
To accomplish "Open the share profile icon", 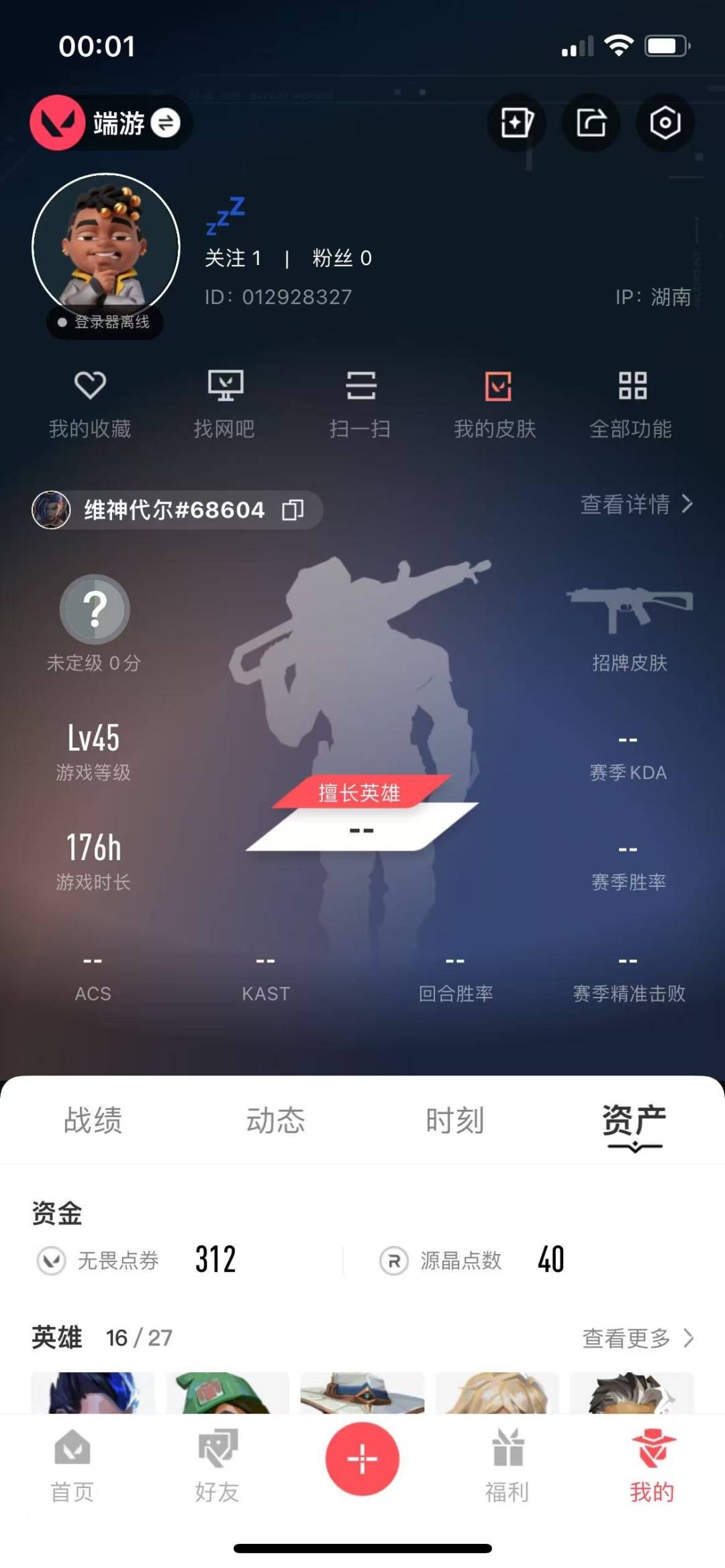I will [591, 123].
